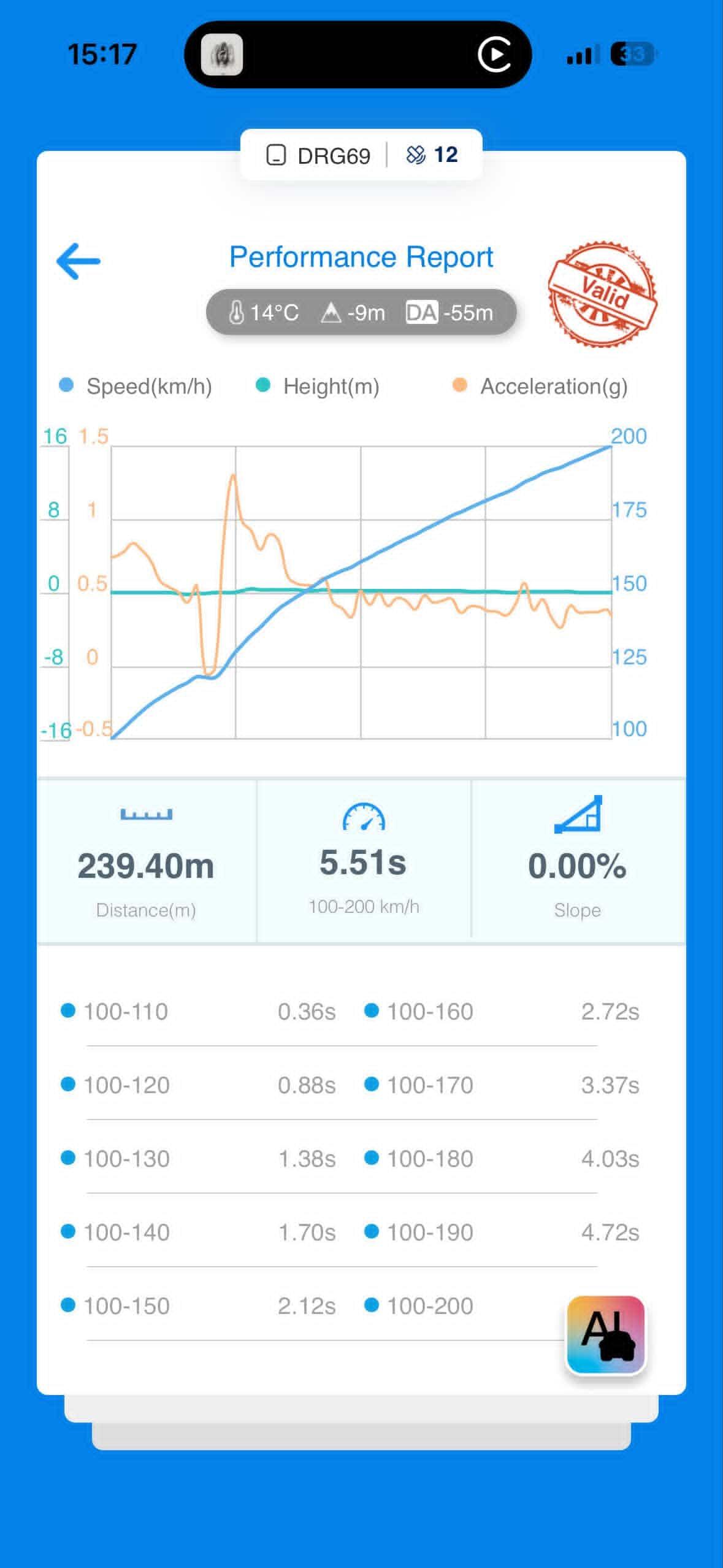Tap the DRG69 device chip

point(319,156)
